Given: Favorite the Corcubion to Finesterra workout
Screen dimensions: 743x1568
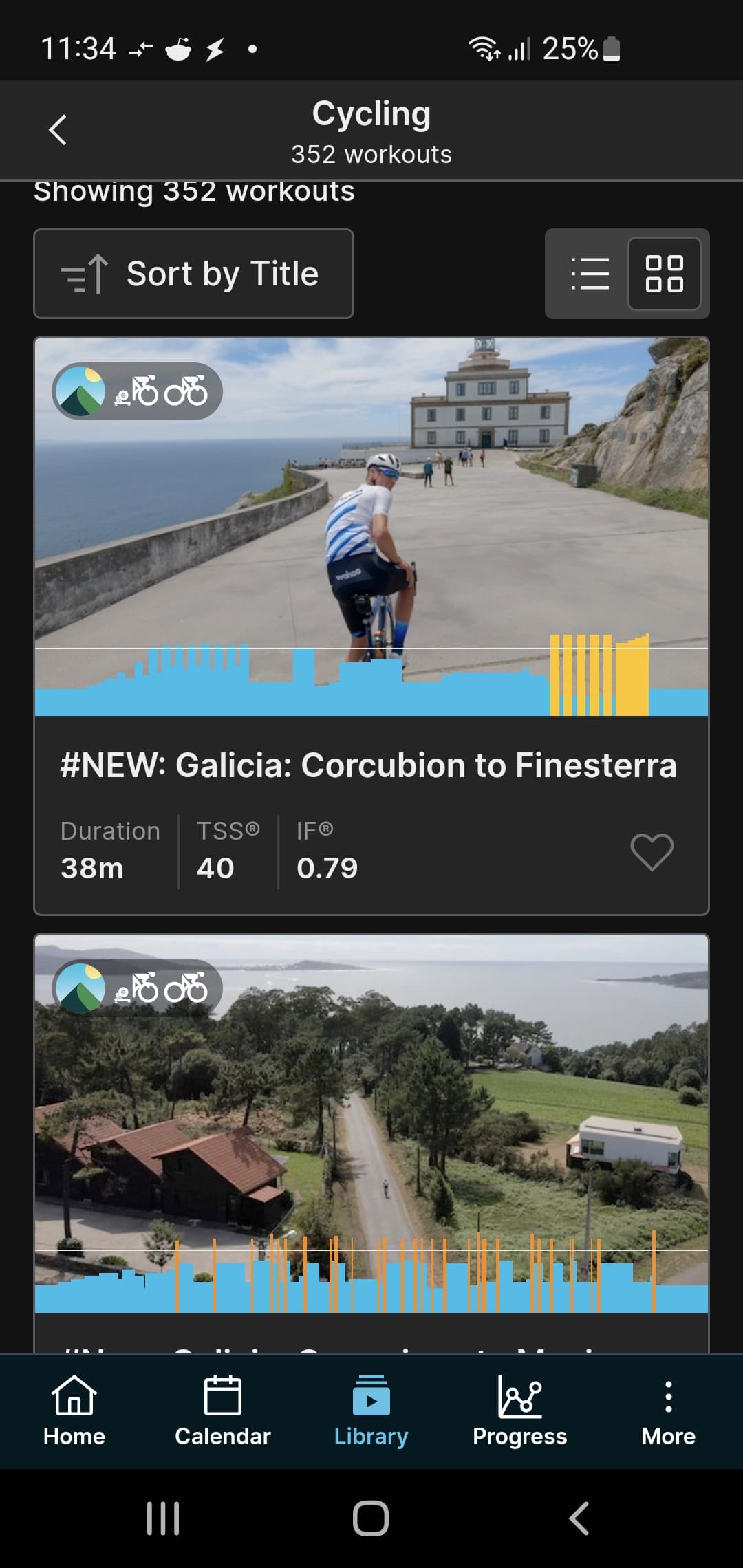Looking at the screenshot, I should [652, 851].
